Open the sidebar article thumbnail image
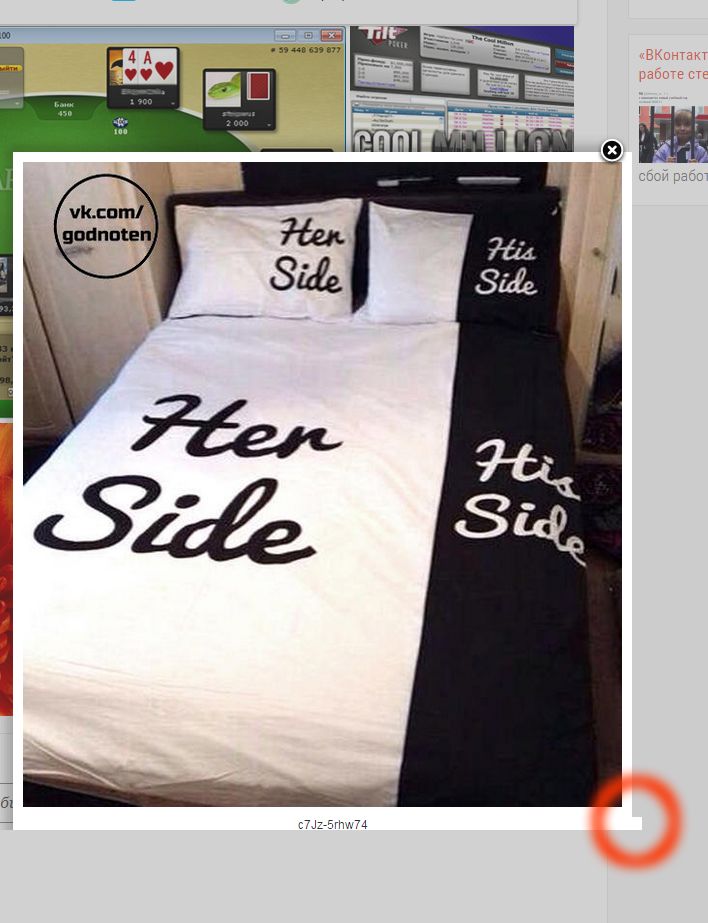Screen dimensions: 708x923 (673, 134)
